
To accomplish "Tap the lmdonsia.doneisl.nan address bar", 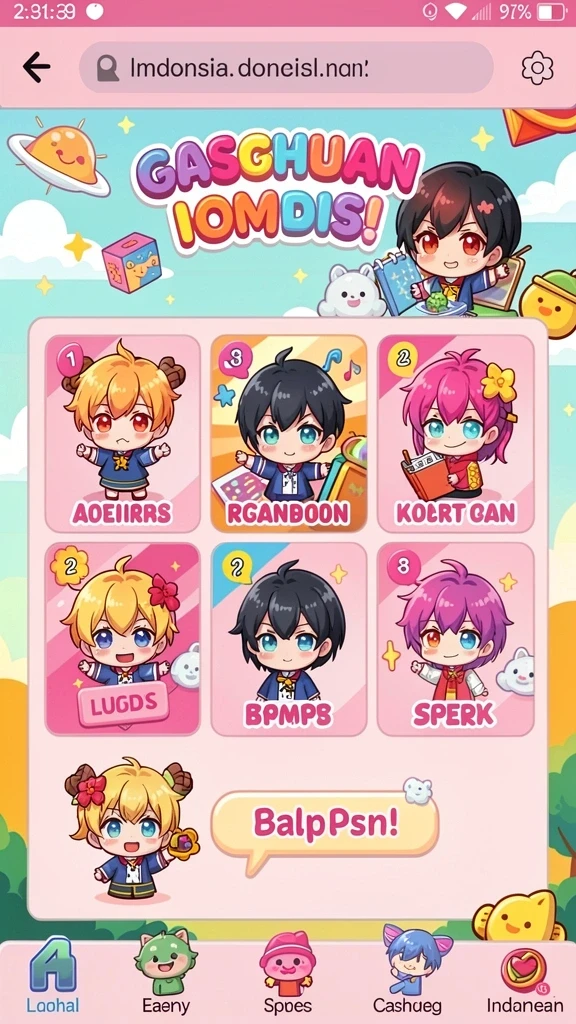I will point(286,67).
